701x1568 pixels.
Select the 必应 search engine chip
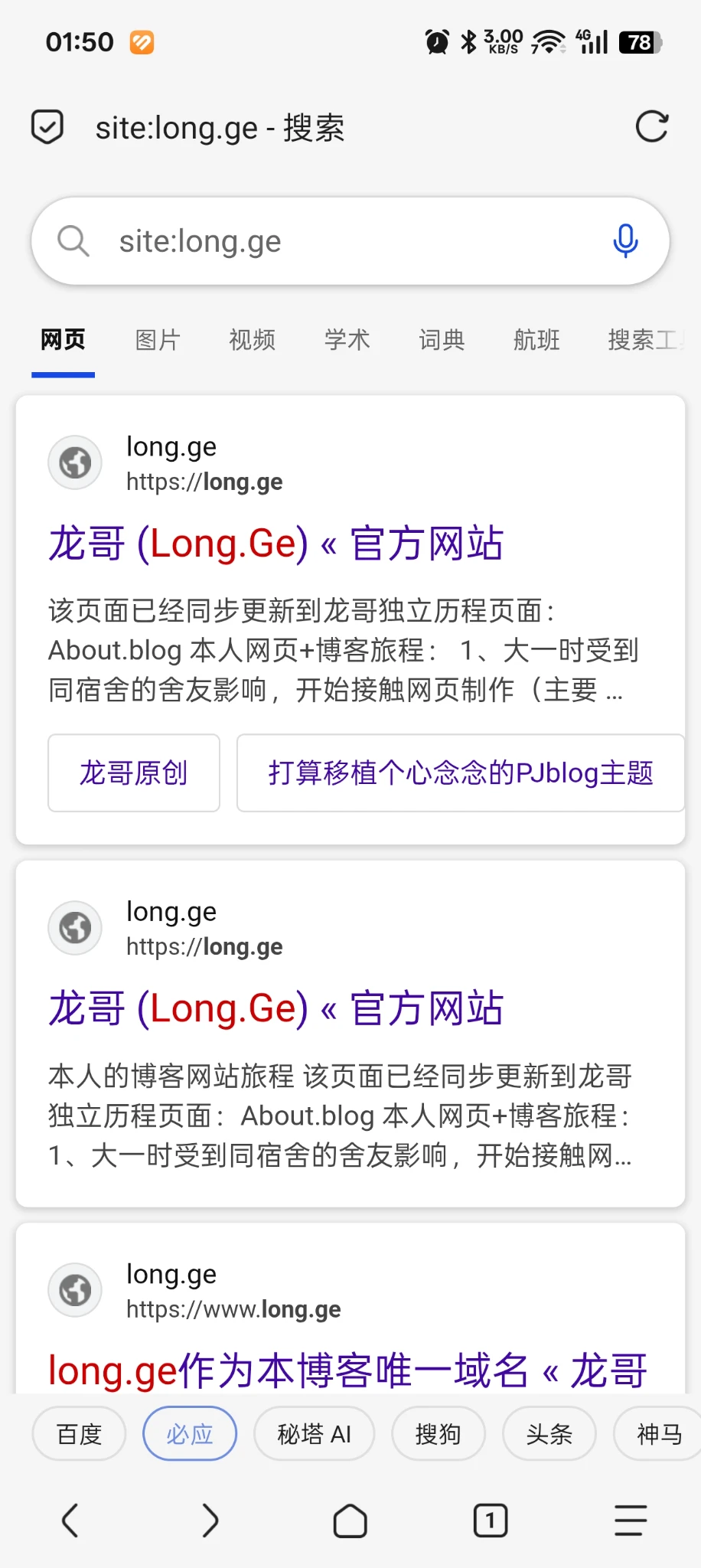coord(190,1434)
